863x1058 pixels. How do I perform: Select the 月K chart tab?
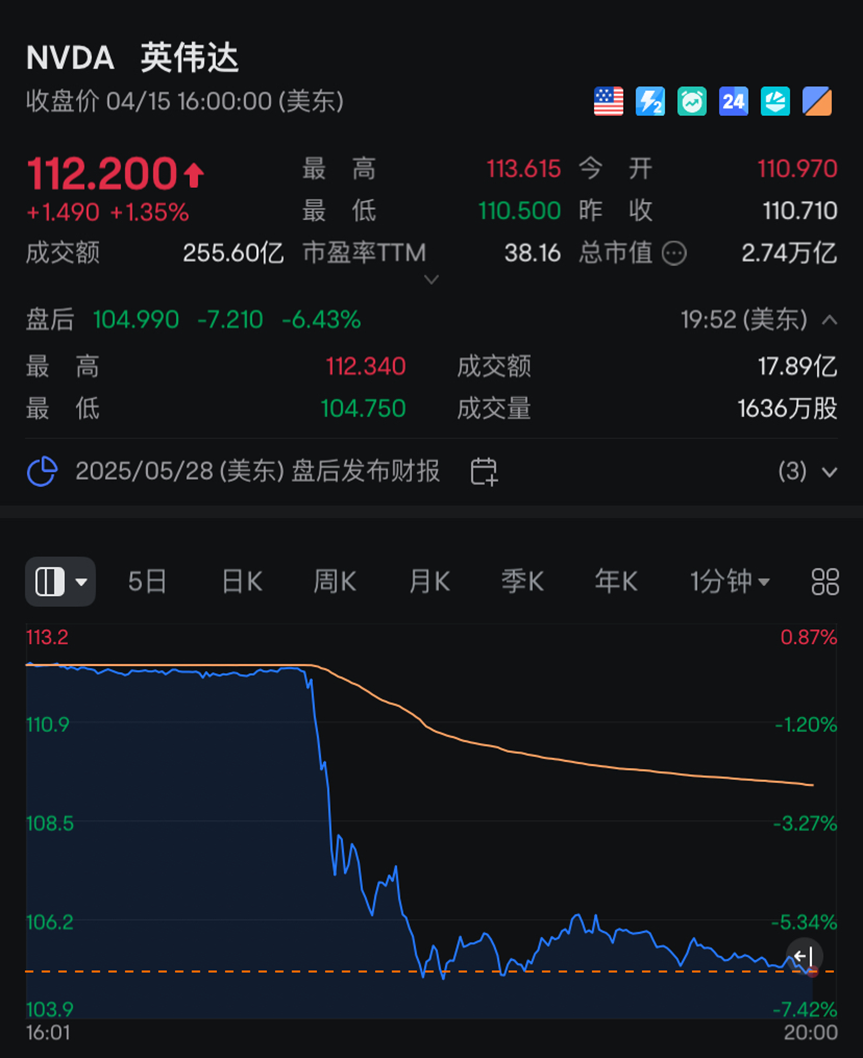(429, 581)
